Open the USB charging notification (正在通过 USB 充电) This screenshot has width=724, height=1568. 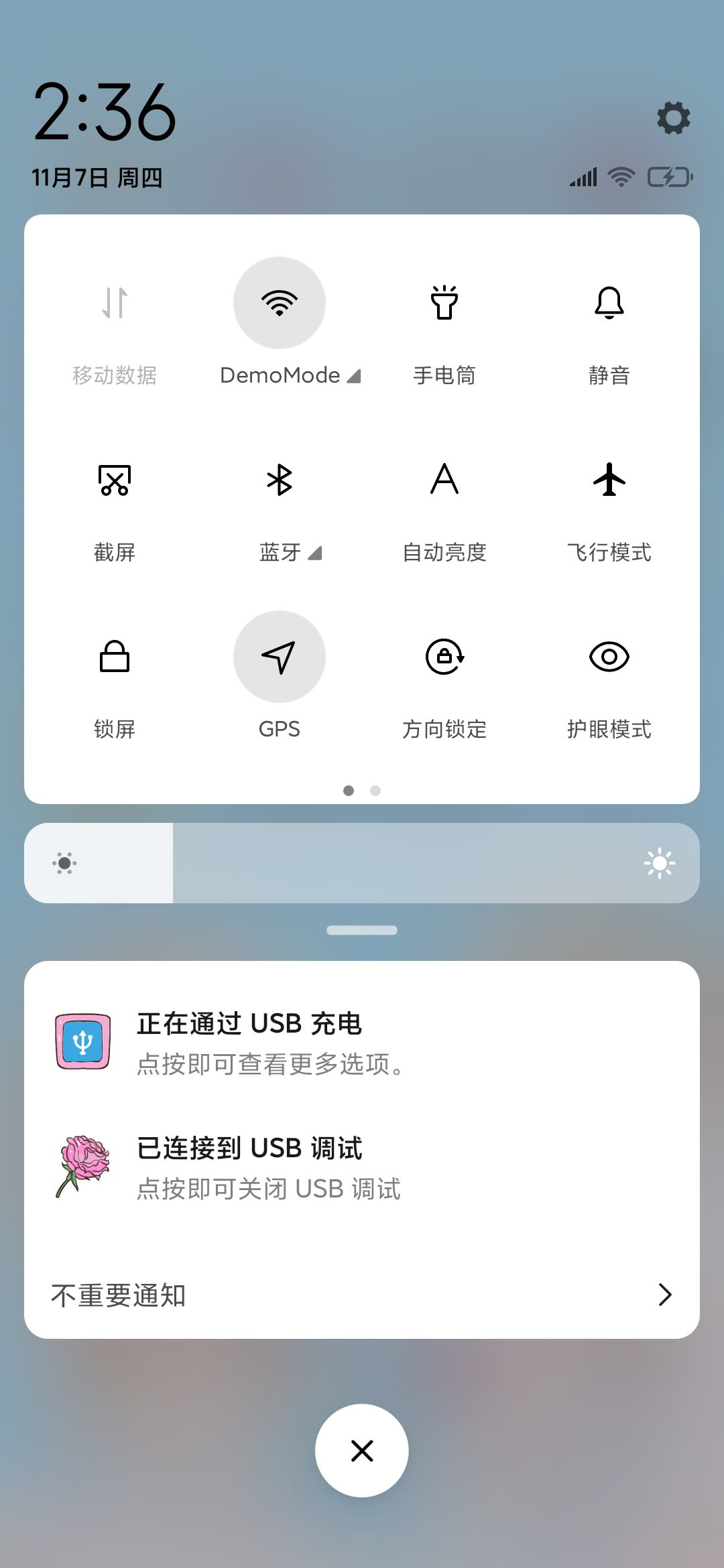coord(362,1043)
